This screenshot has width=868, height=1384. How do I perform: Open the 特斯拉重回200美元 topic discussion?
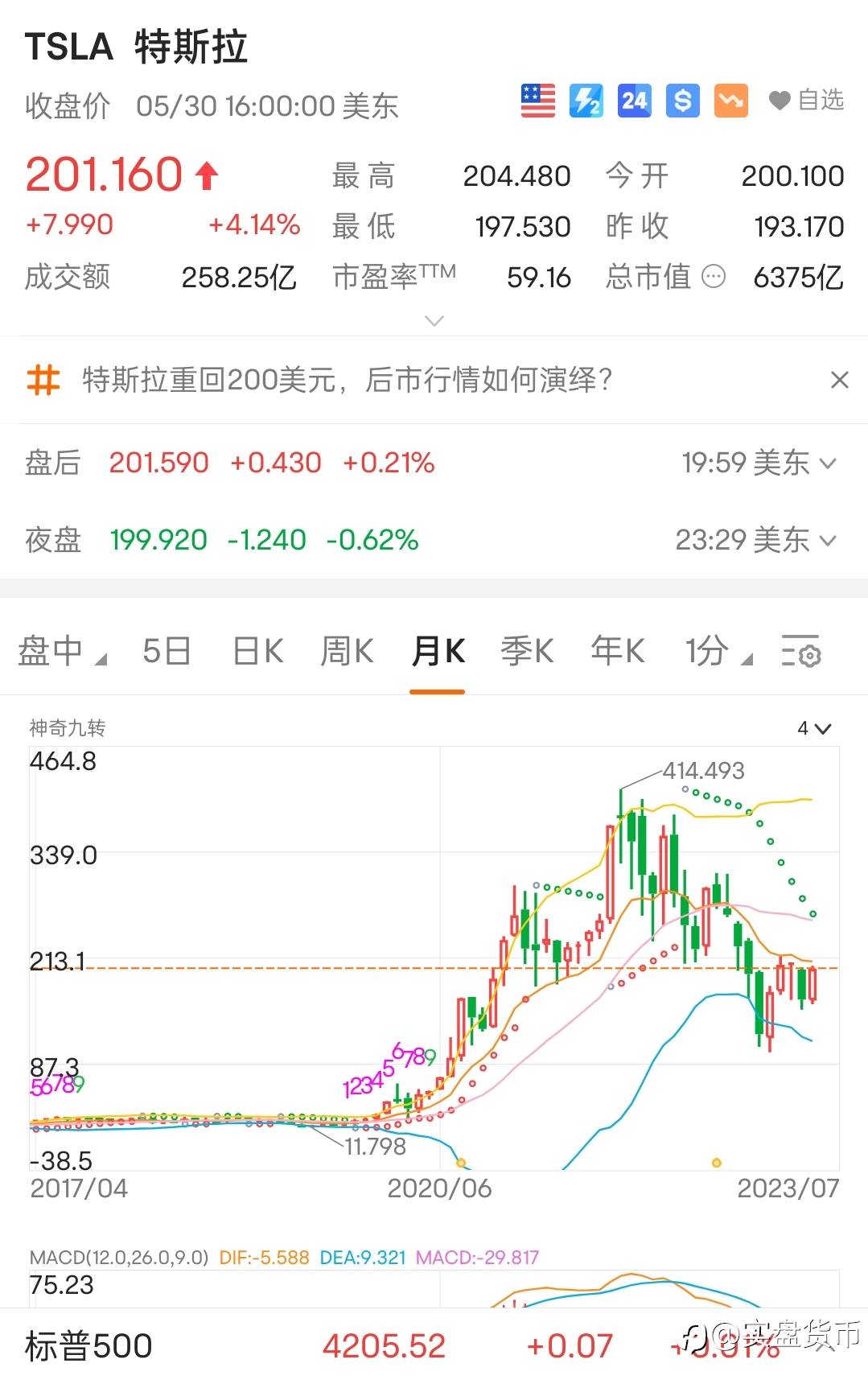[348, 380]
